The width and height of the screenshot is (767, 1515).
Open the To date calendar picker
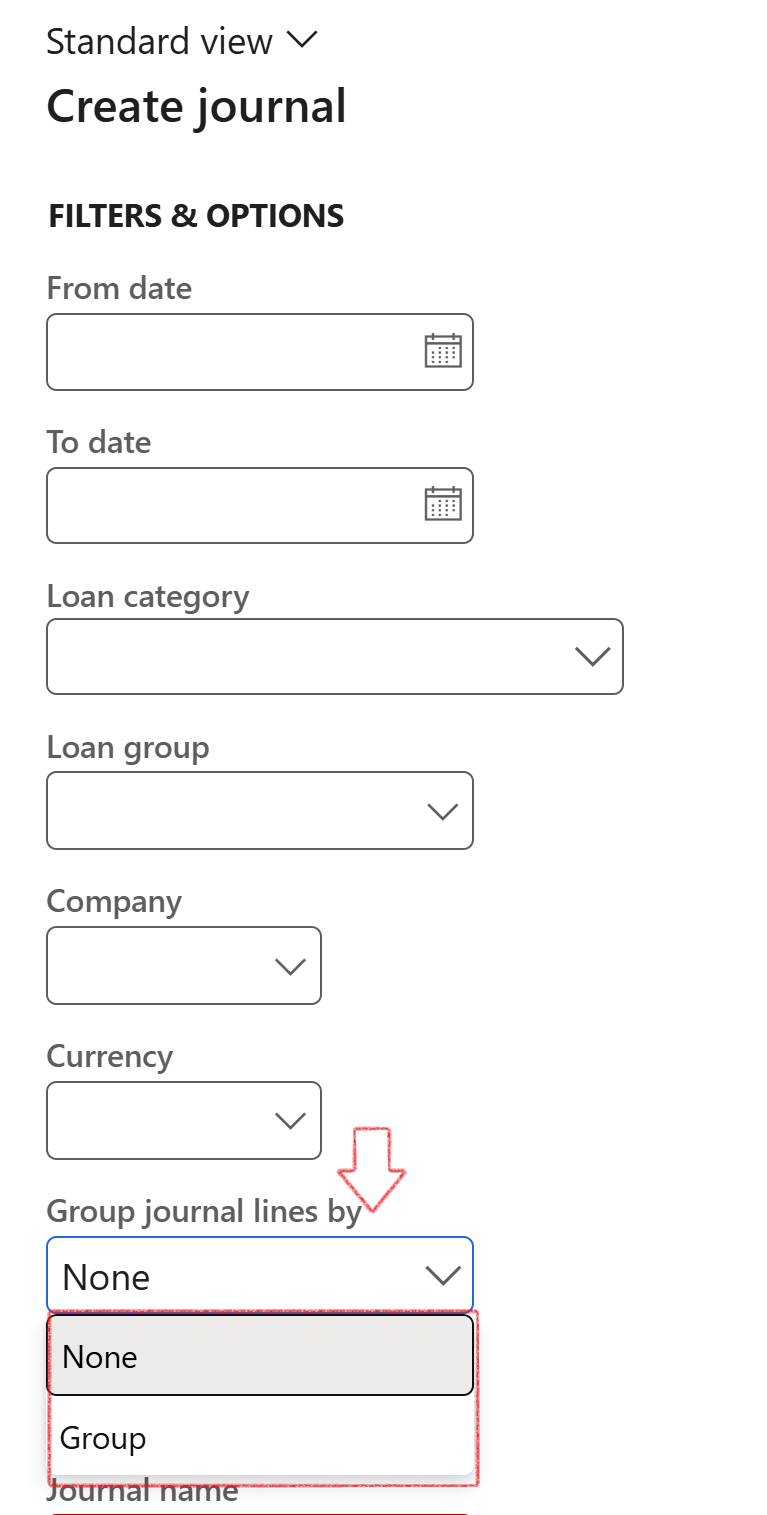[444, 505]
